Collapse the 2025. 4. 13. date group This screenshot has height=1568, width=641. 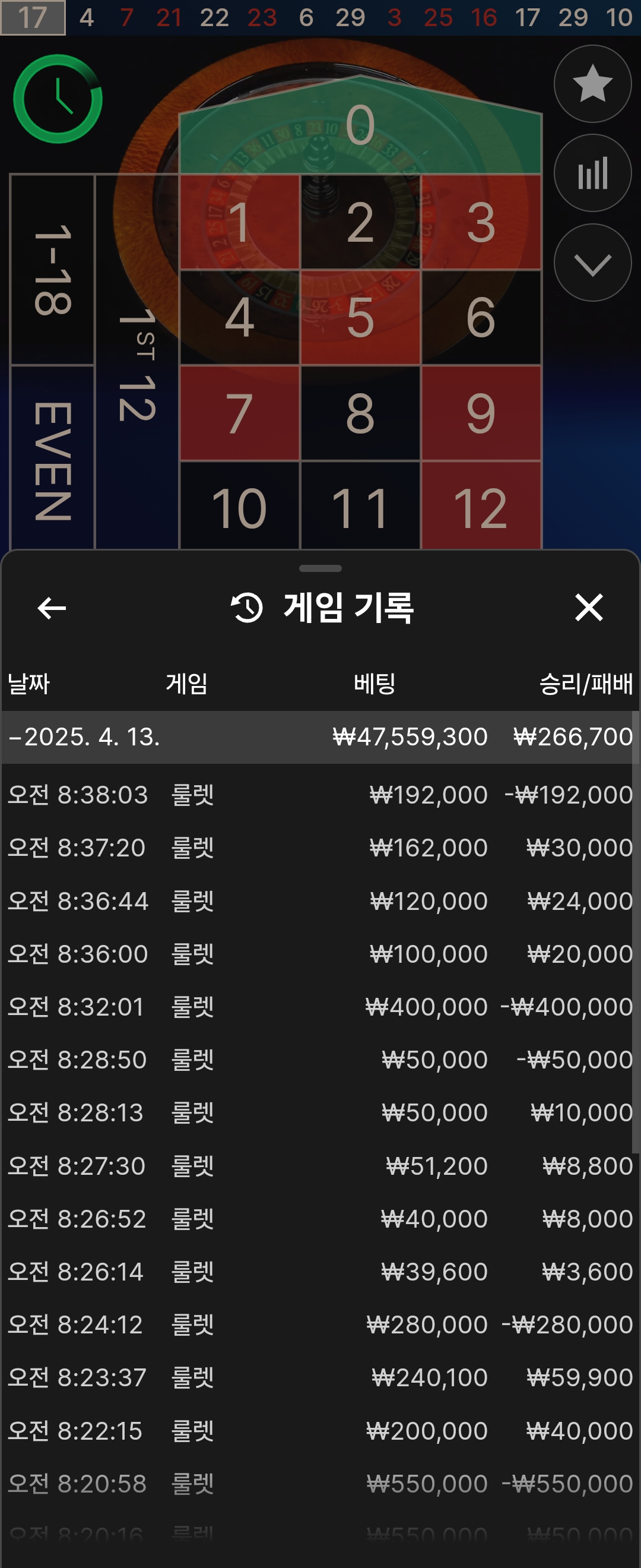click(15, 737)
